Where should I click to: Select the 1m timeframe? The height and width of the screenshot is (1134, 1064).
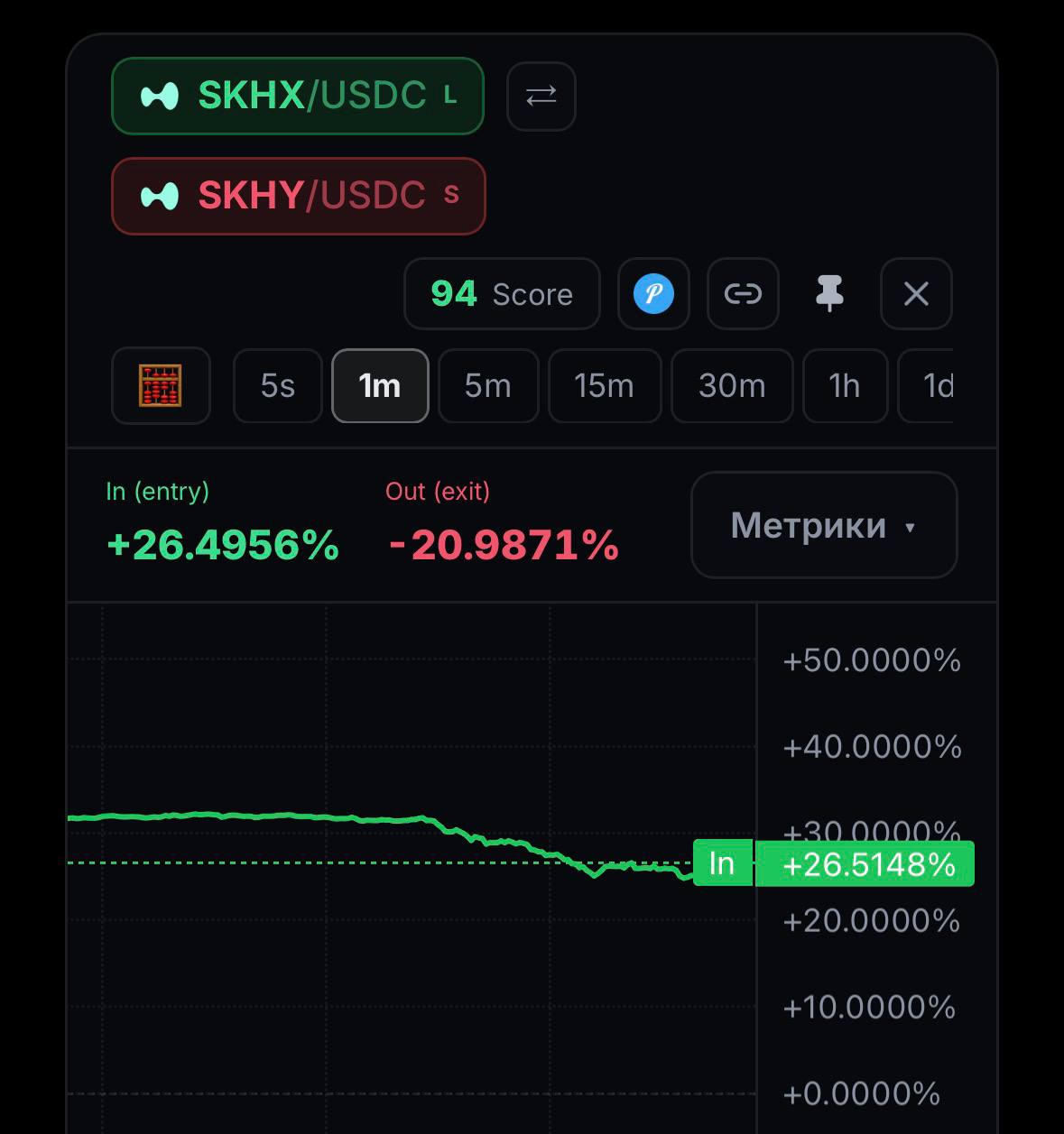tap(380, 386)
